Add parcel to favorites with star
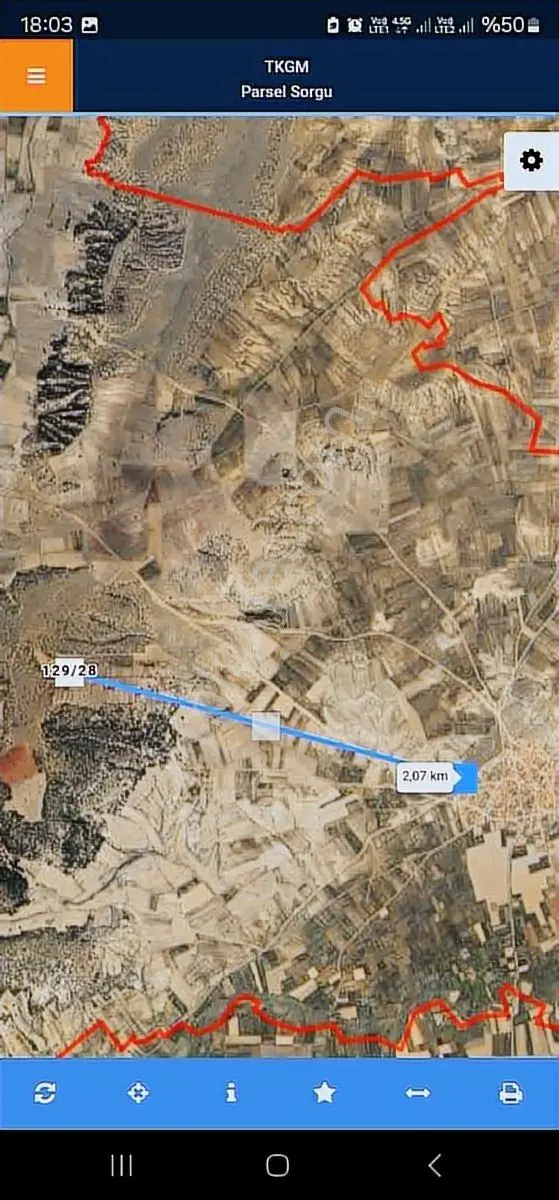The image size is (559, 1200). [x=324, y=1093]
